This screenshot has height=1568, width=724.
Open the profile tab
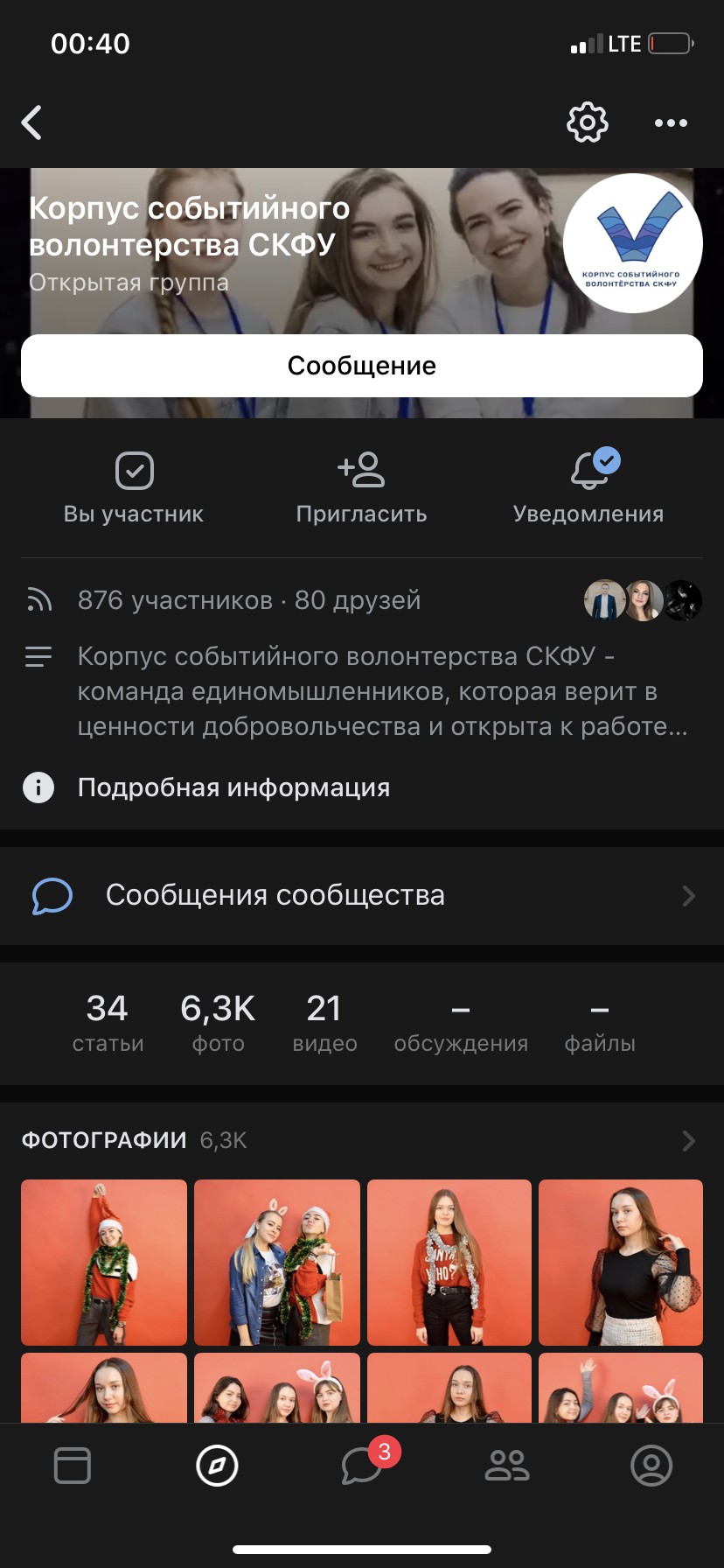coord(651,1465)
